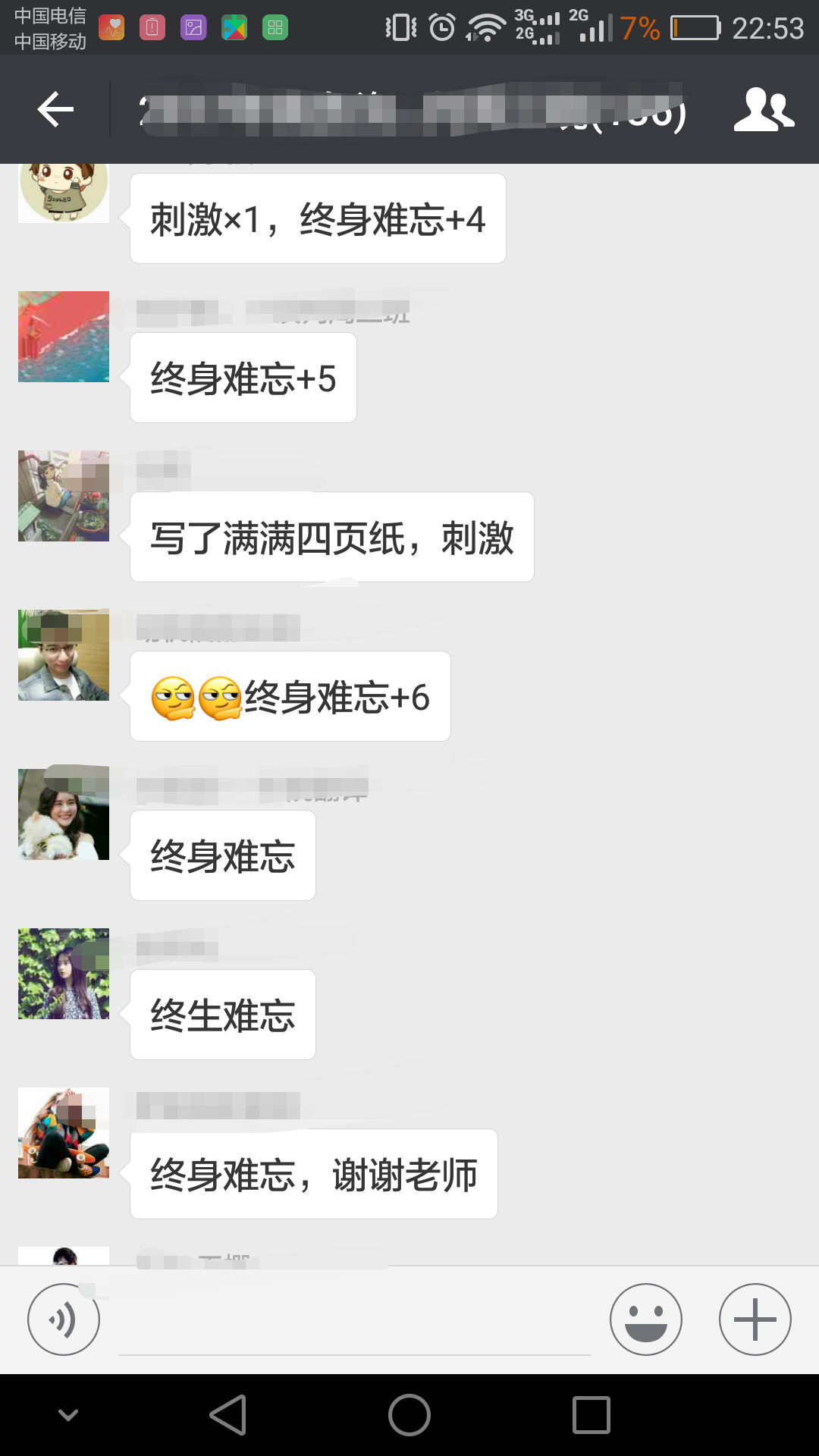This screenshot has height=1456, width=819.
Task: View avatar beside 终身难忘+6 message
Action: (x=64, y=655)
